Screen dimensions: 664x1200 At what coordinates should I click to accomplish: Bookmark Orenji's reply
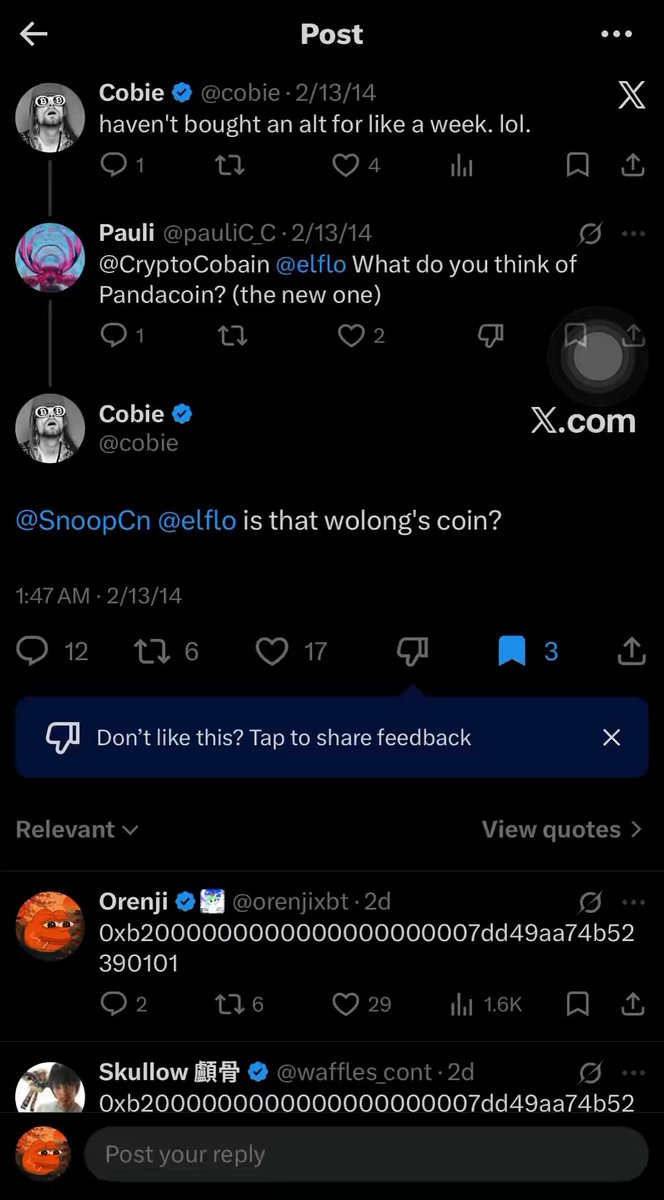(577, 1004)
